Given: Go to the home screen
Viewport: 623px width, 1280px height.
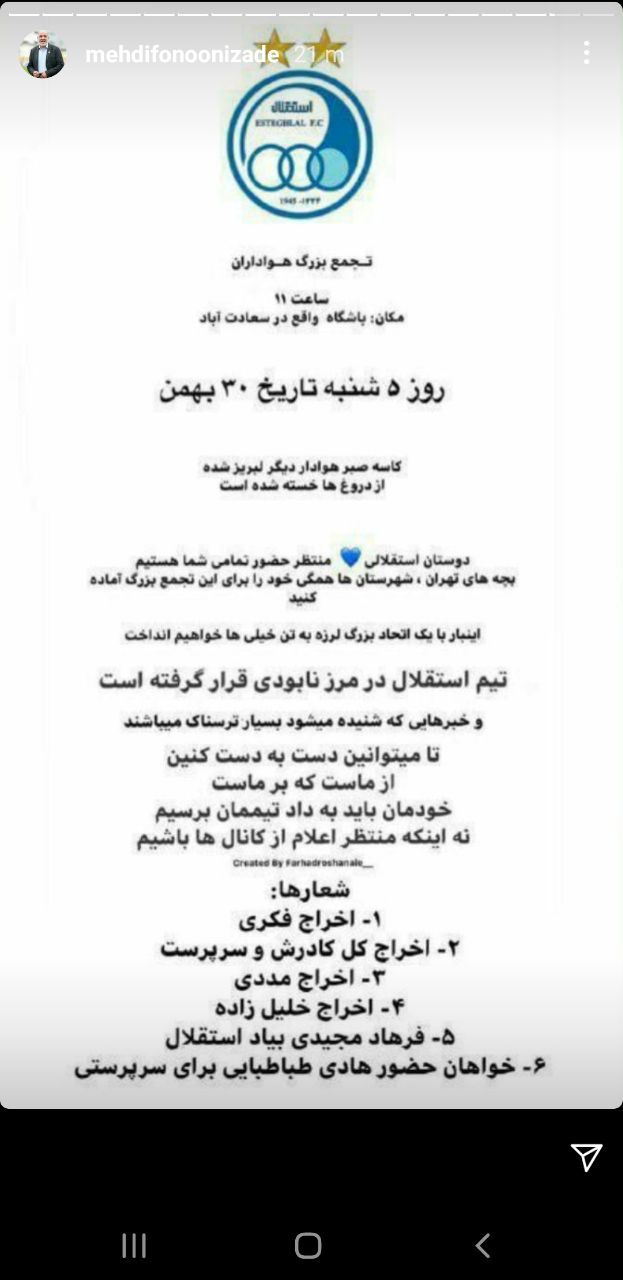Looking at the screenshot, I should point(308,1245).
